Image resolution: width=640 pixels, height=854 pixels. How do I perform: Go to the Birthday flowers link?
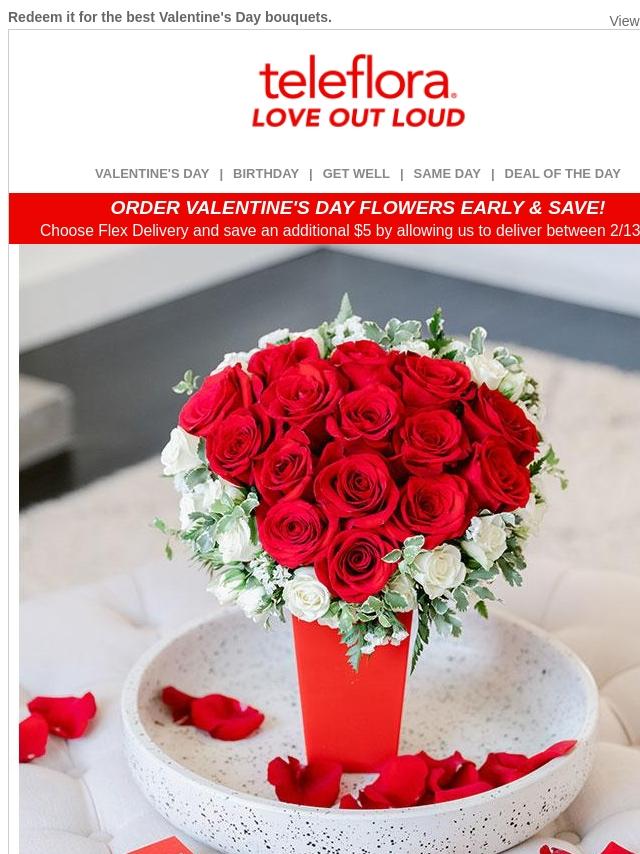tap(266, 174)
